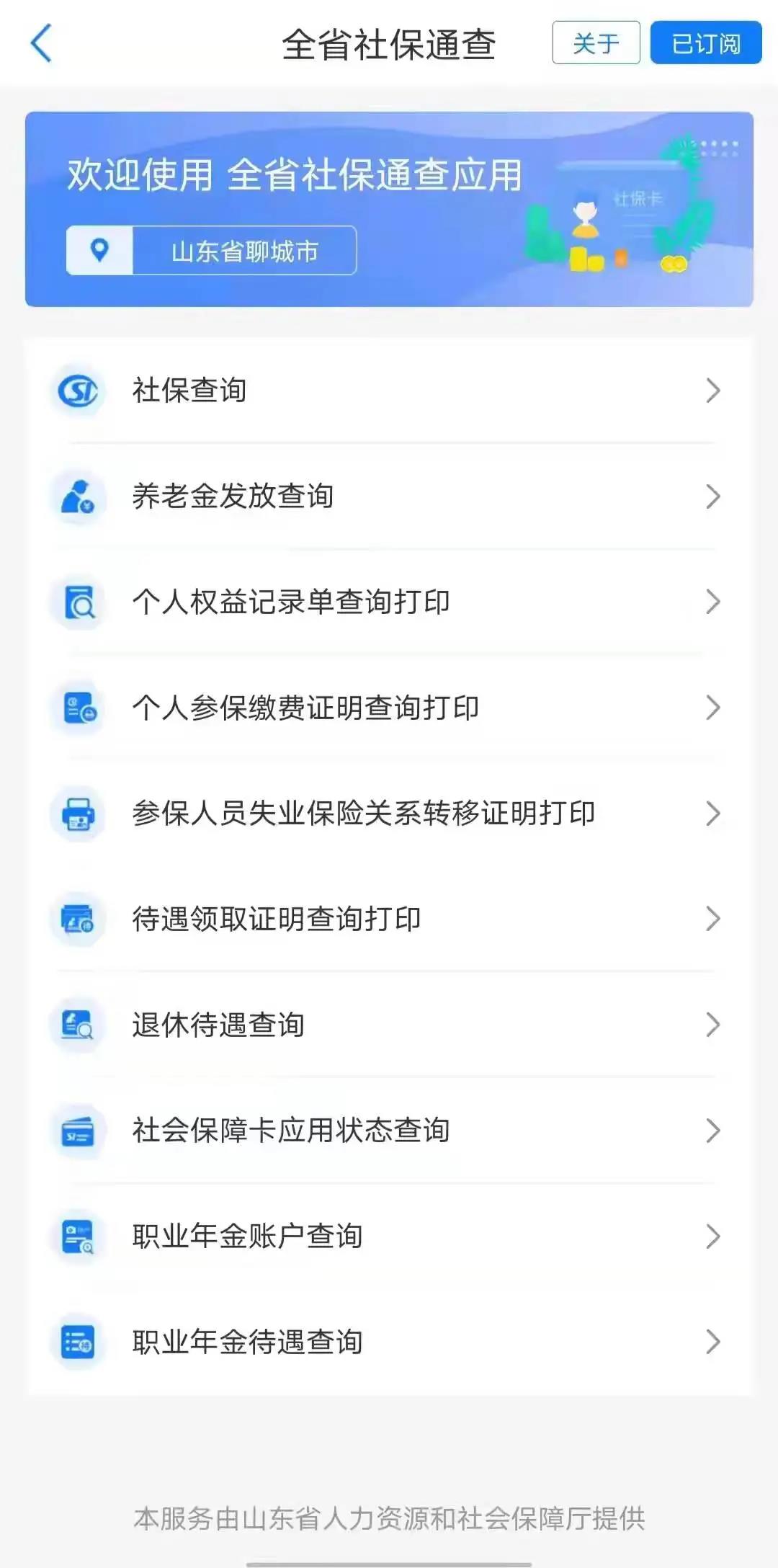
Task: Go back using the top-left arrow
Action: coord(42,43)
